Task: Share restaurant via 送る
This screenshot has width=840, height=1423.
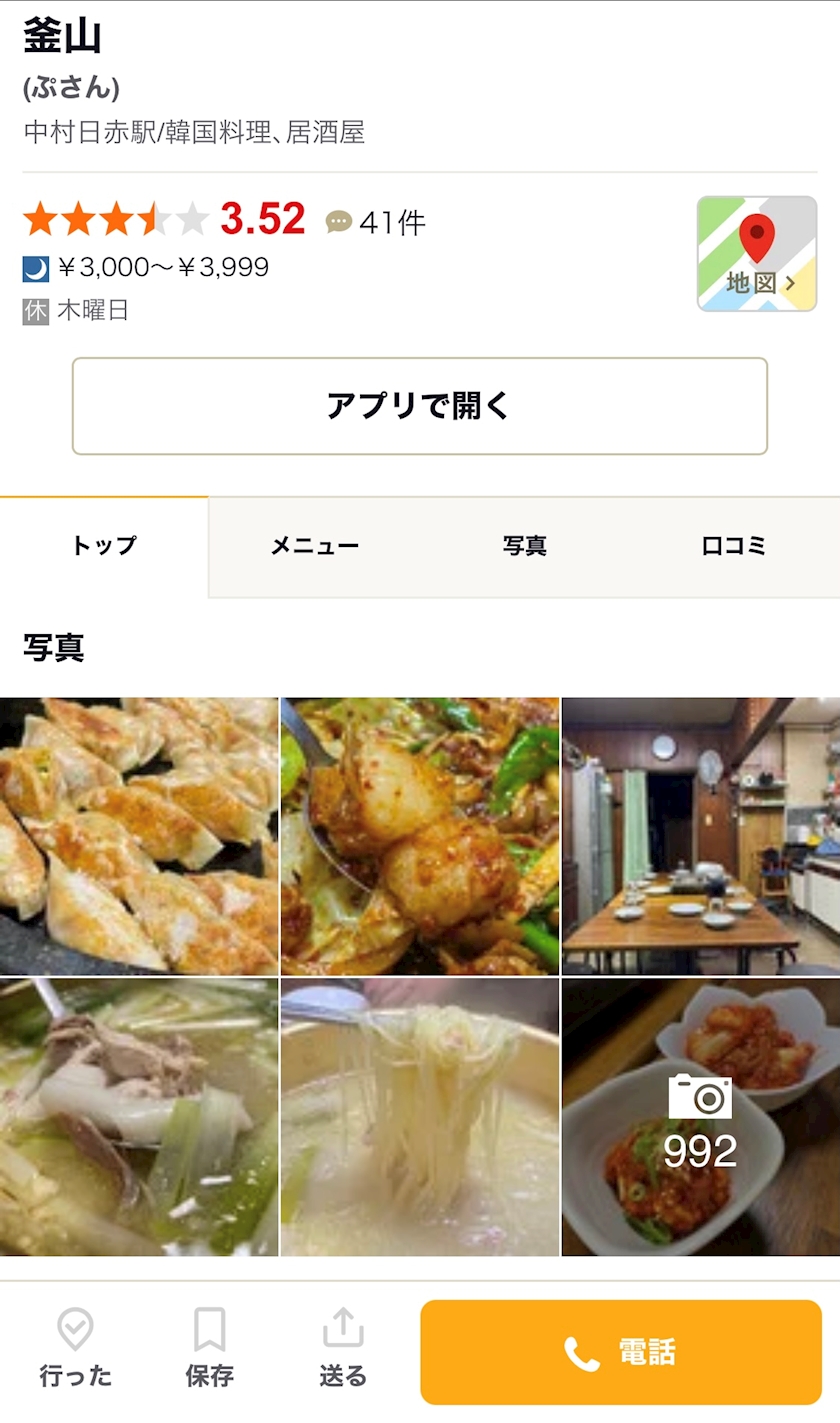Action: coord(343,1348)
